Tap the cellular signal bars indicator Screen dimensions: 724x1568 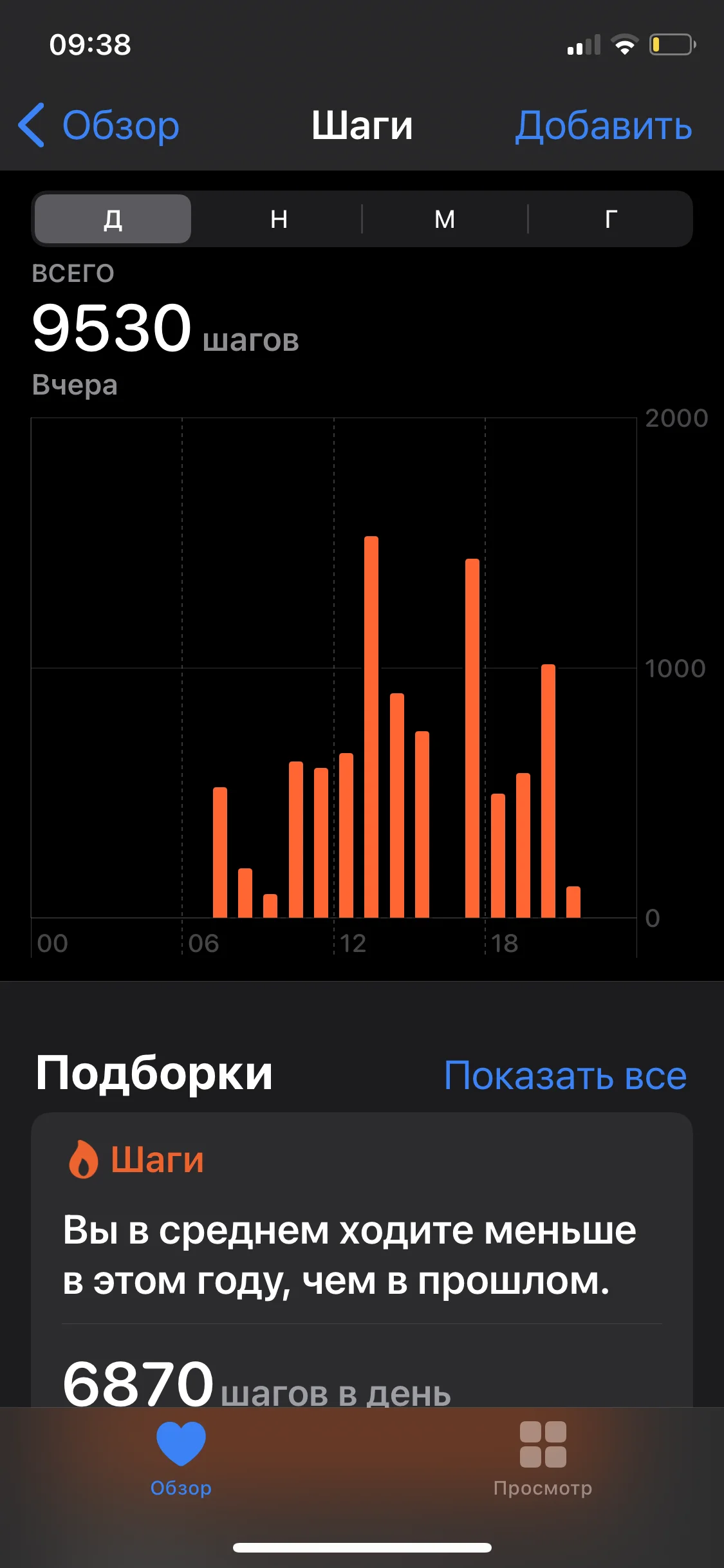point(583,44)
